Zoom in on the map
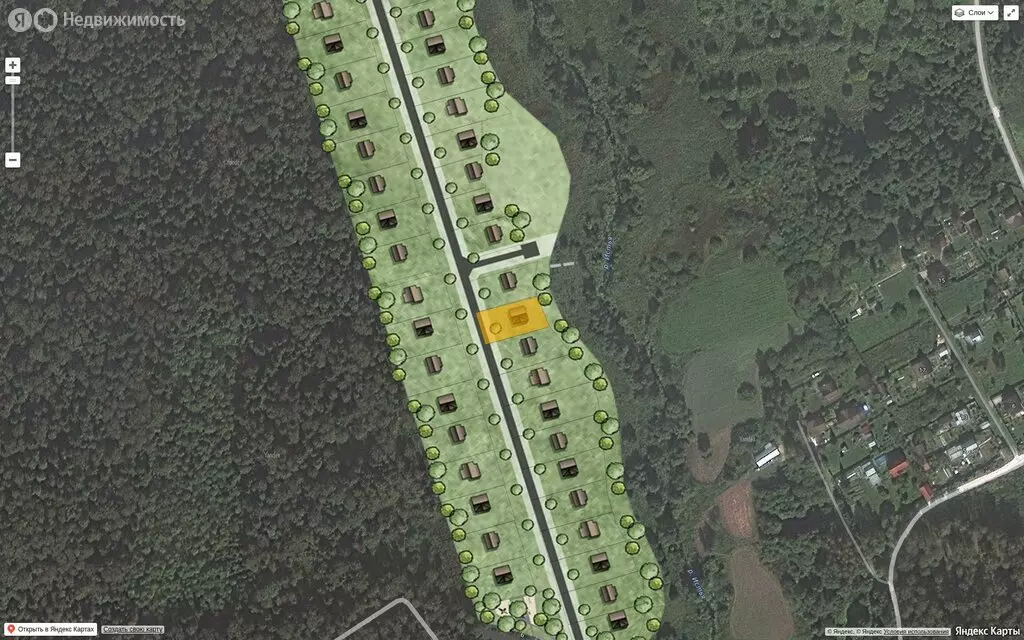Viewport: 1024px width, 640px height. (x=12, y=65)
